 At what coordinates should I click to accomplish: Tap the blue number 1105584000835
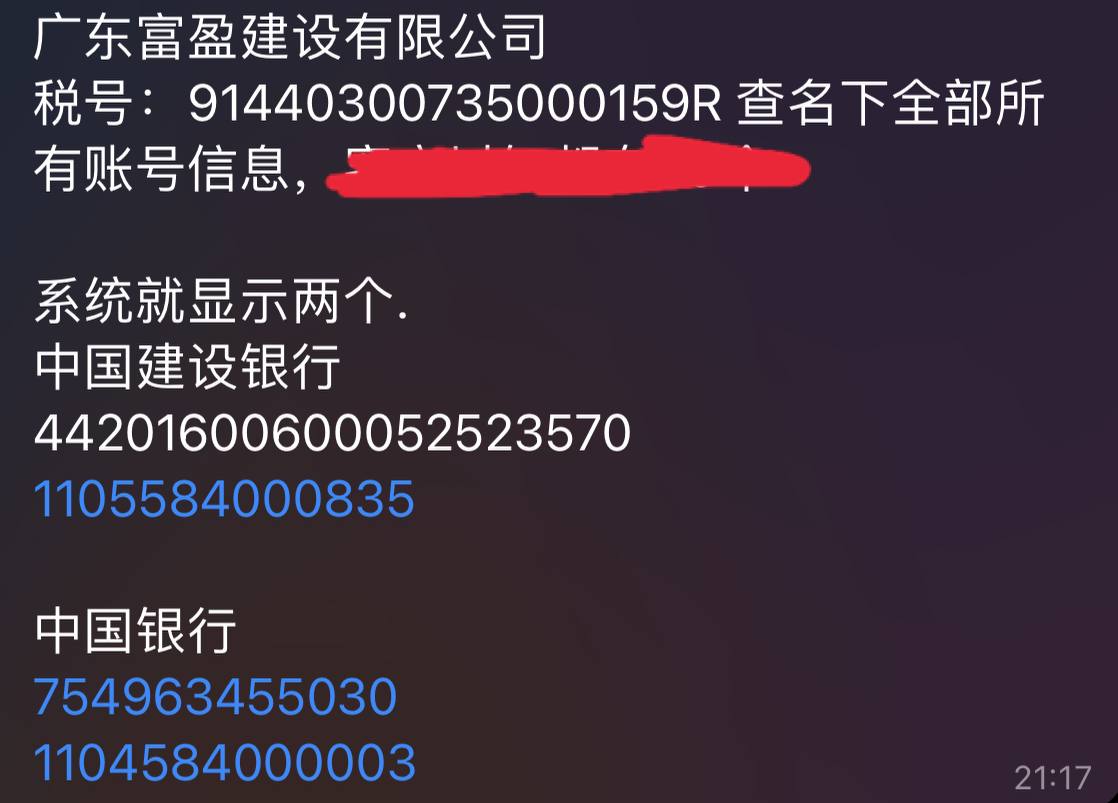[224, 498]
